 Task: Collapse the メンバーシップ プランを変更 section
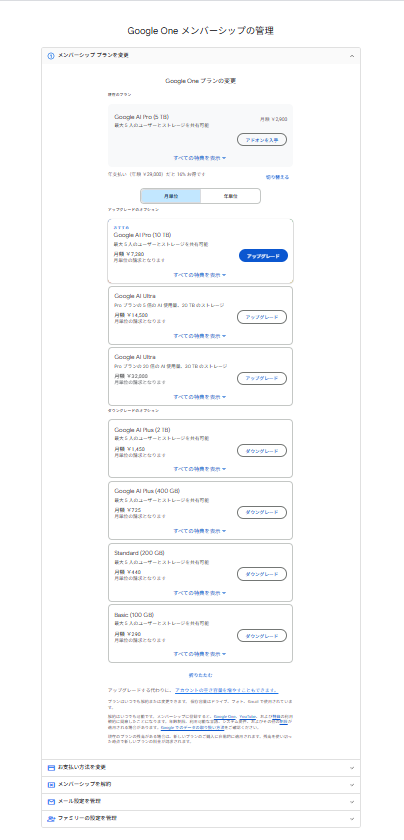click(201, 55)
